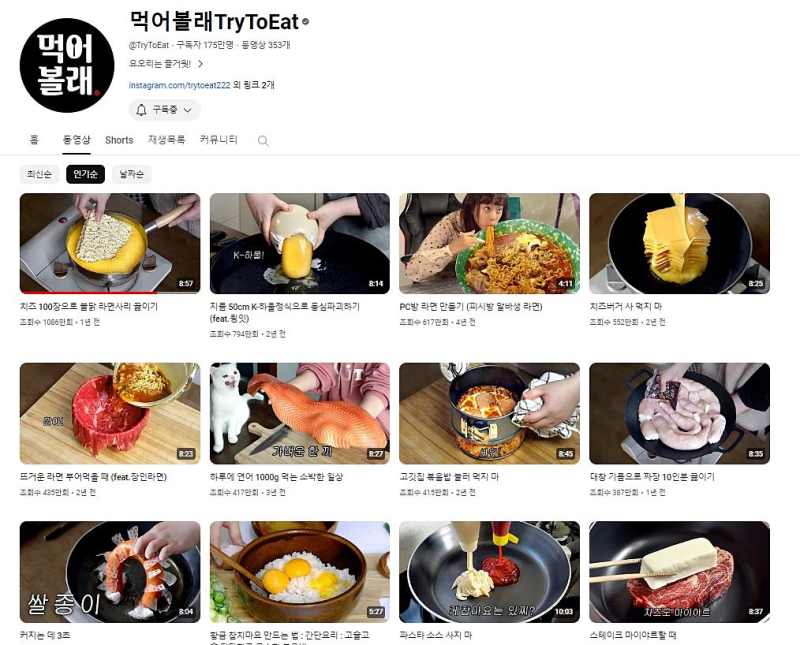Play the 치즈 100장 불닭 라면사리 video
800x645 pixels.
[109, 243]
